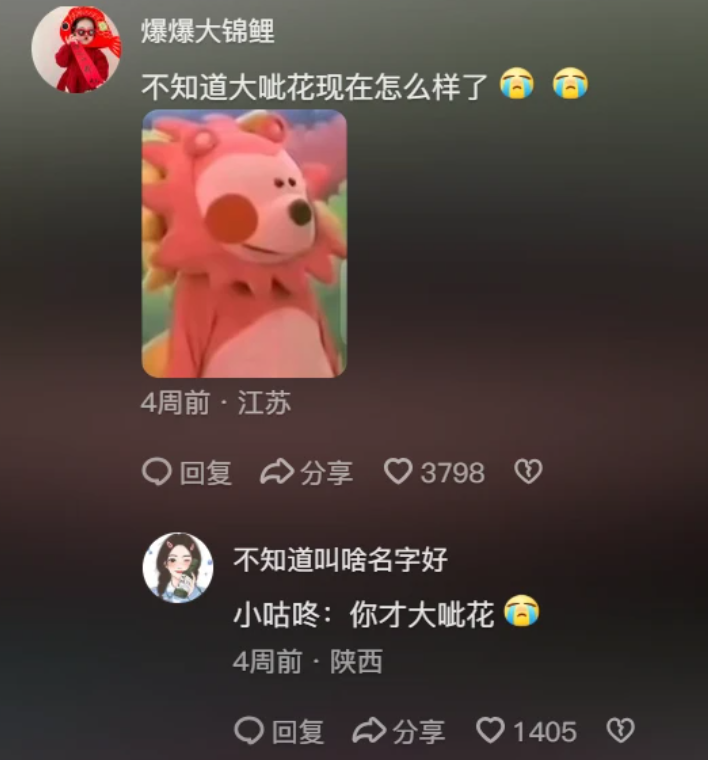Open username 不知道叫啥名字好
The height and width of the screenshot is (760, 708).
(340, 559)
